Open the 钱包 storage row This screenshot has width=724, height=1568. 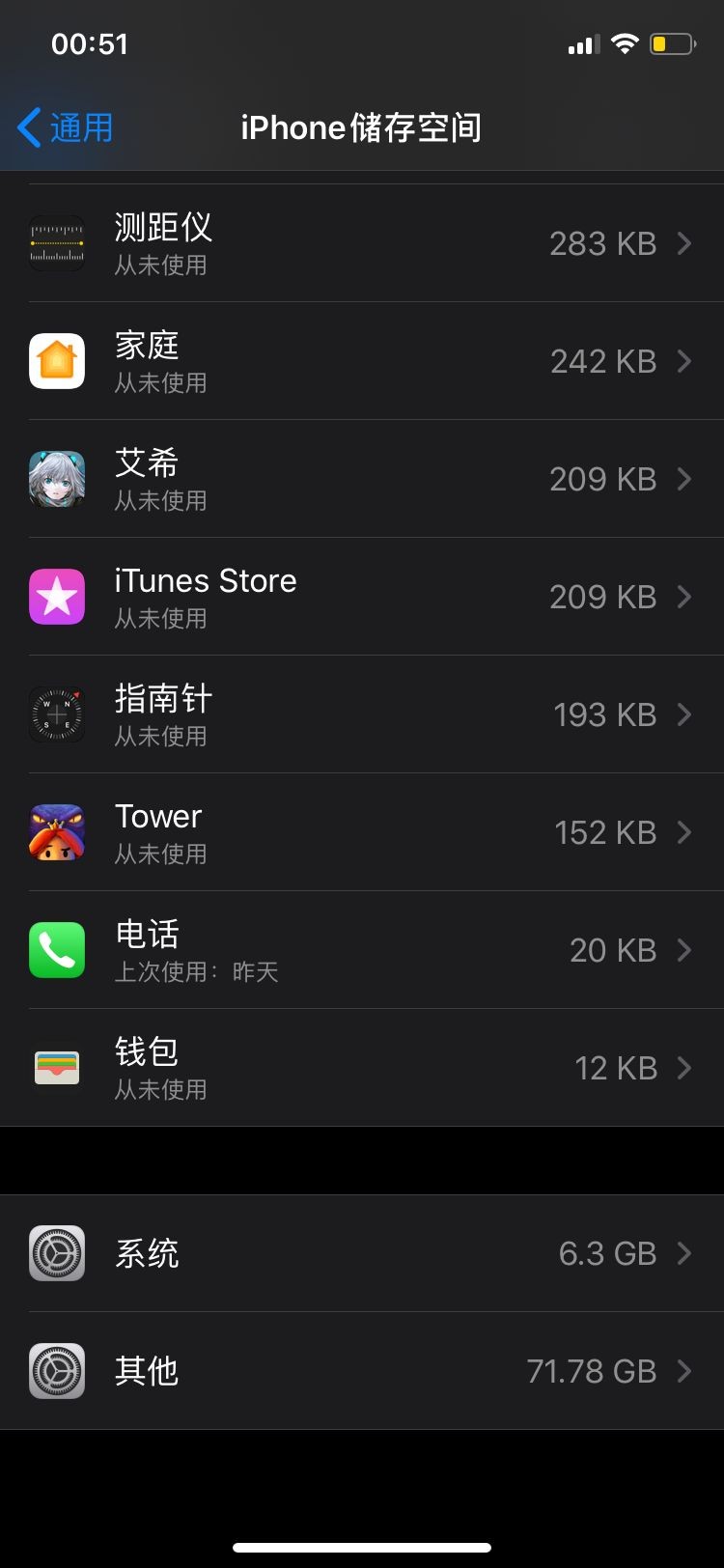coord(362,1068)
